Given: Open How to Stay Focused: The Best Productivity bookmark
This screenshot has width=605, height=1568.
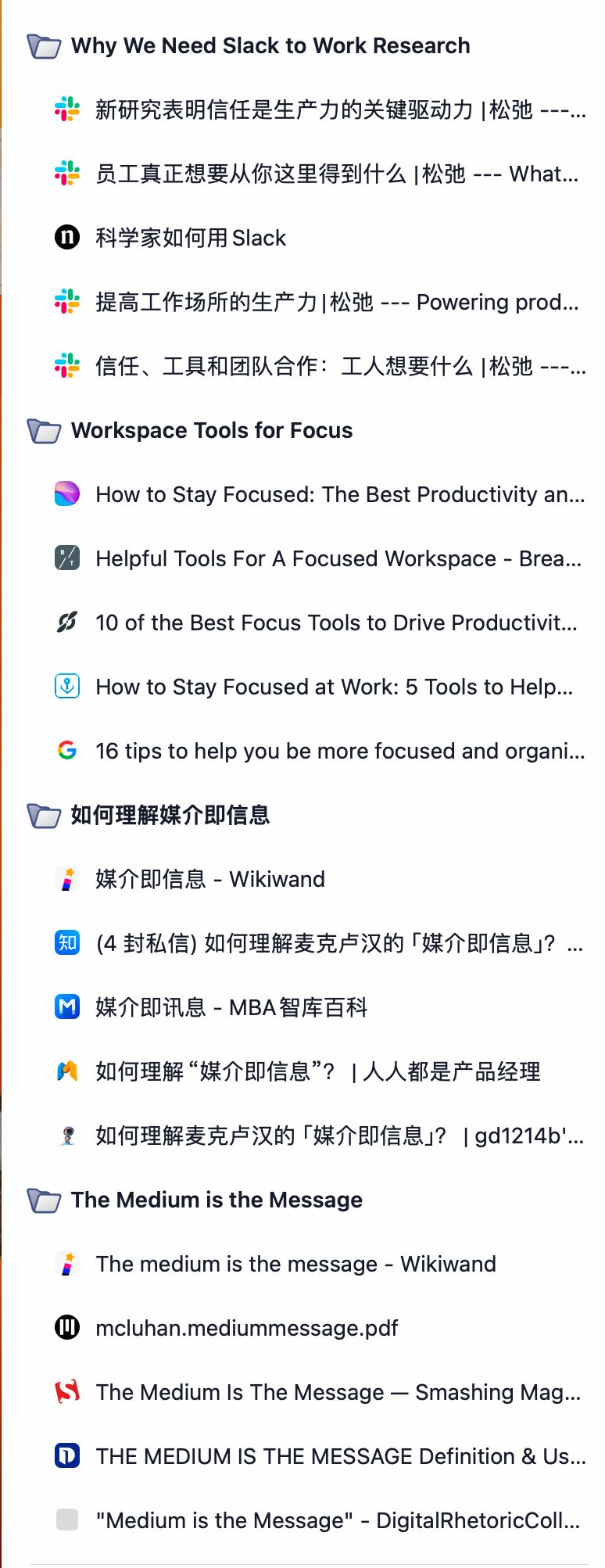Looking at the screenshot, I should pos(339,495).
